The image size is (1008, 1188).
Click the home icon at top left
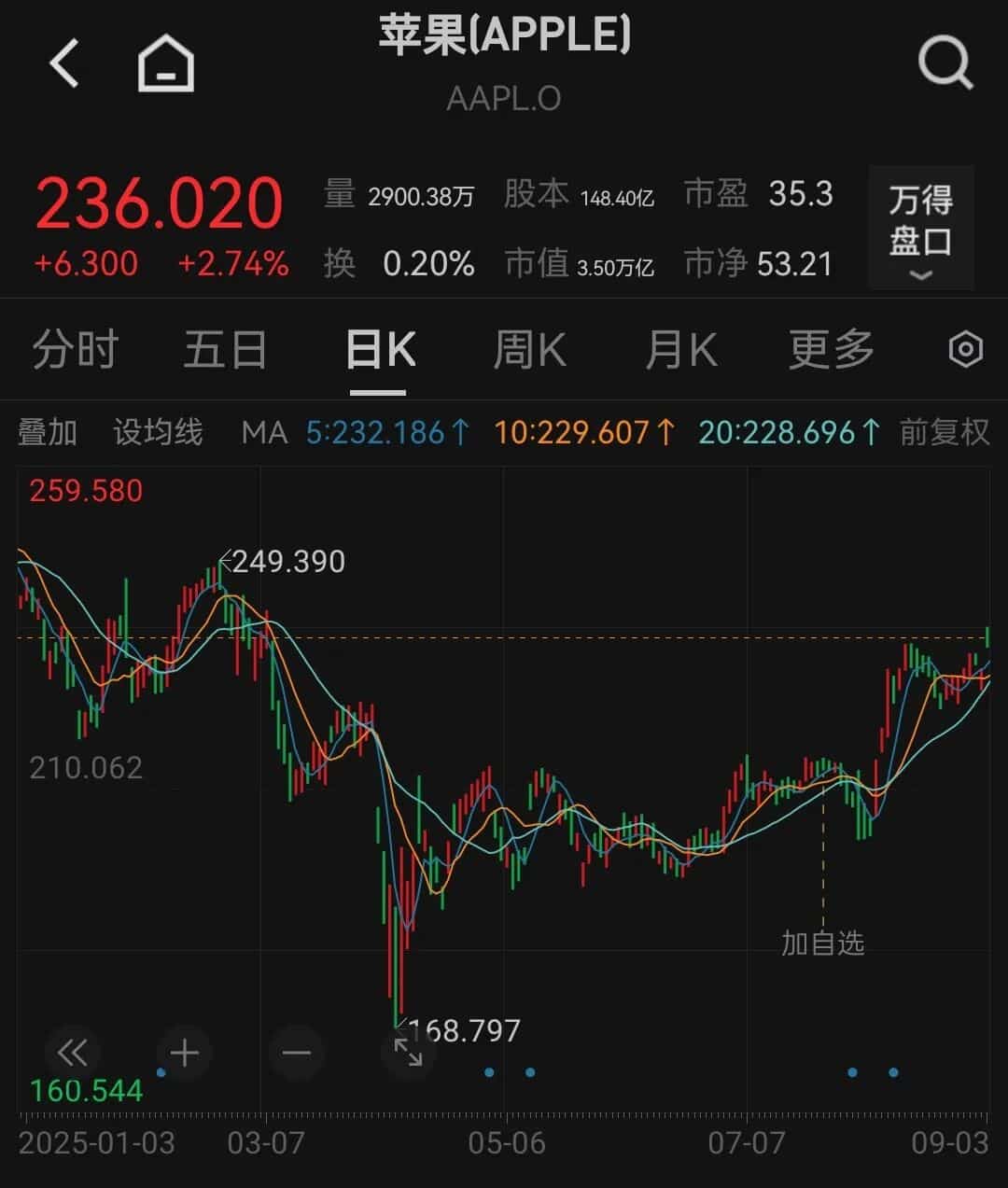[x=166, y=63]
